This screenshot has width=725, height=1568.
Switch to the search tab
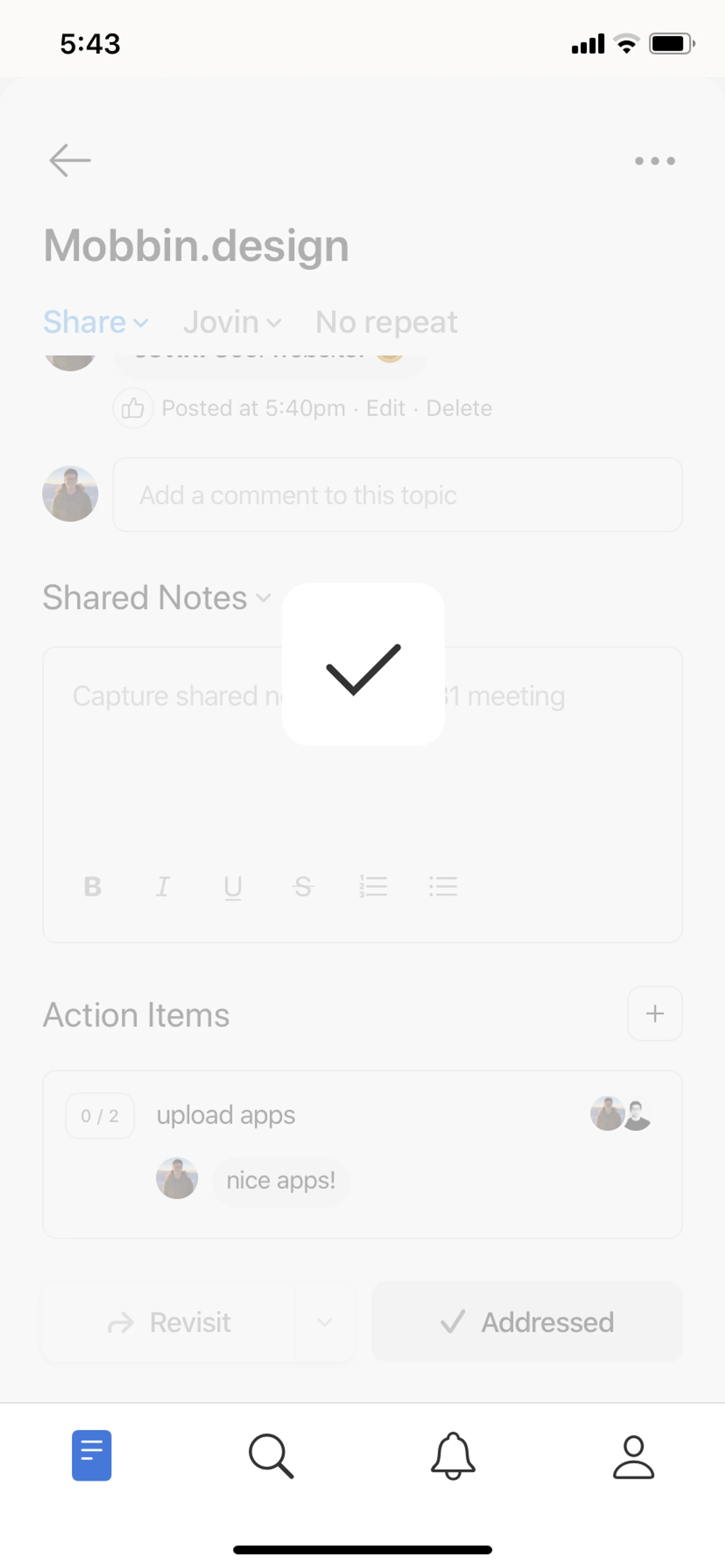pos(271,1456)
